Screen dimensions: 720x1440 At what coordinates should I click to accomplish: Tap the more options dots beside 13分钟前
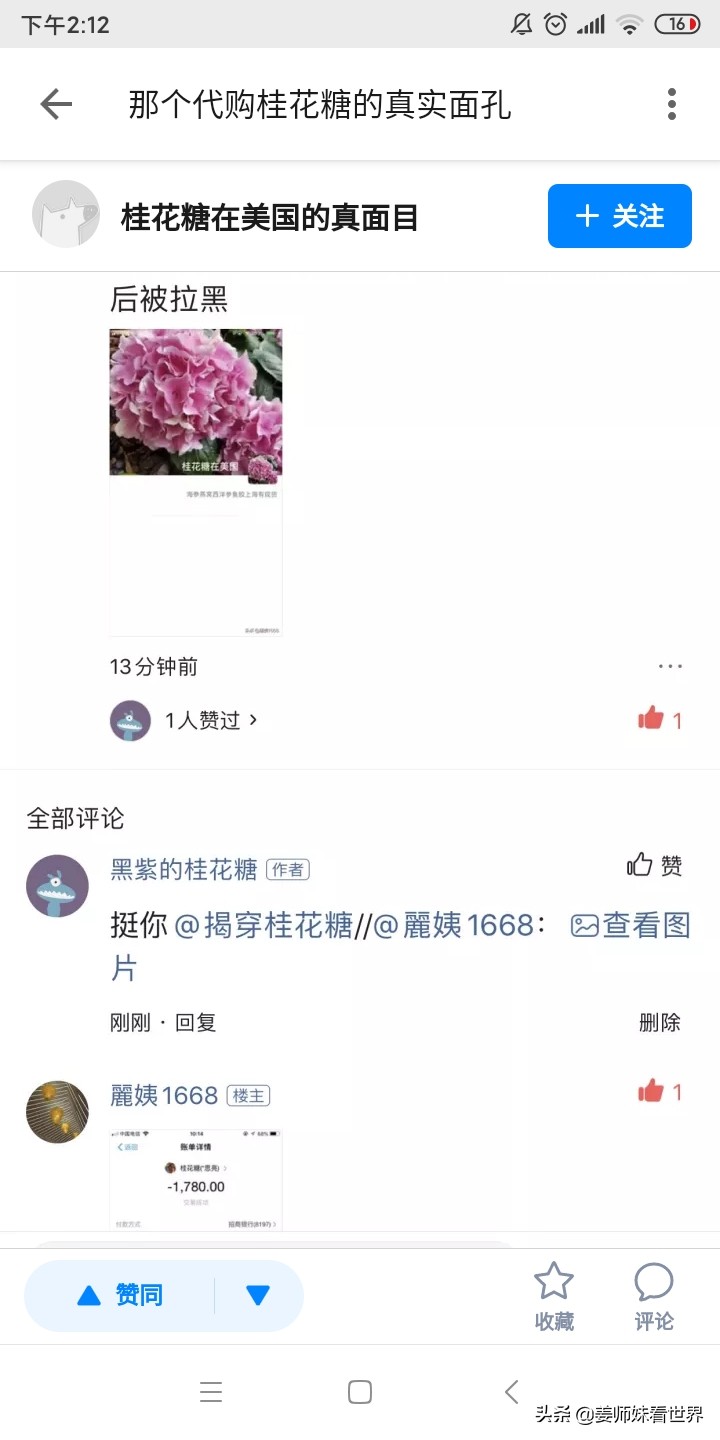pos(670,665)
